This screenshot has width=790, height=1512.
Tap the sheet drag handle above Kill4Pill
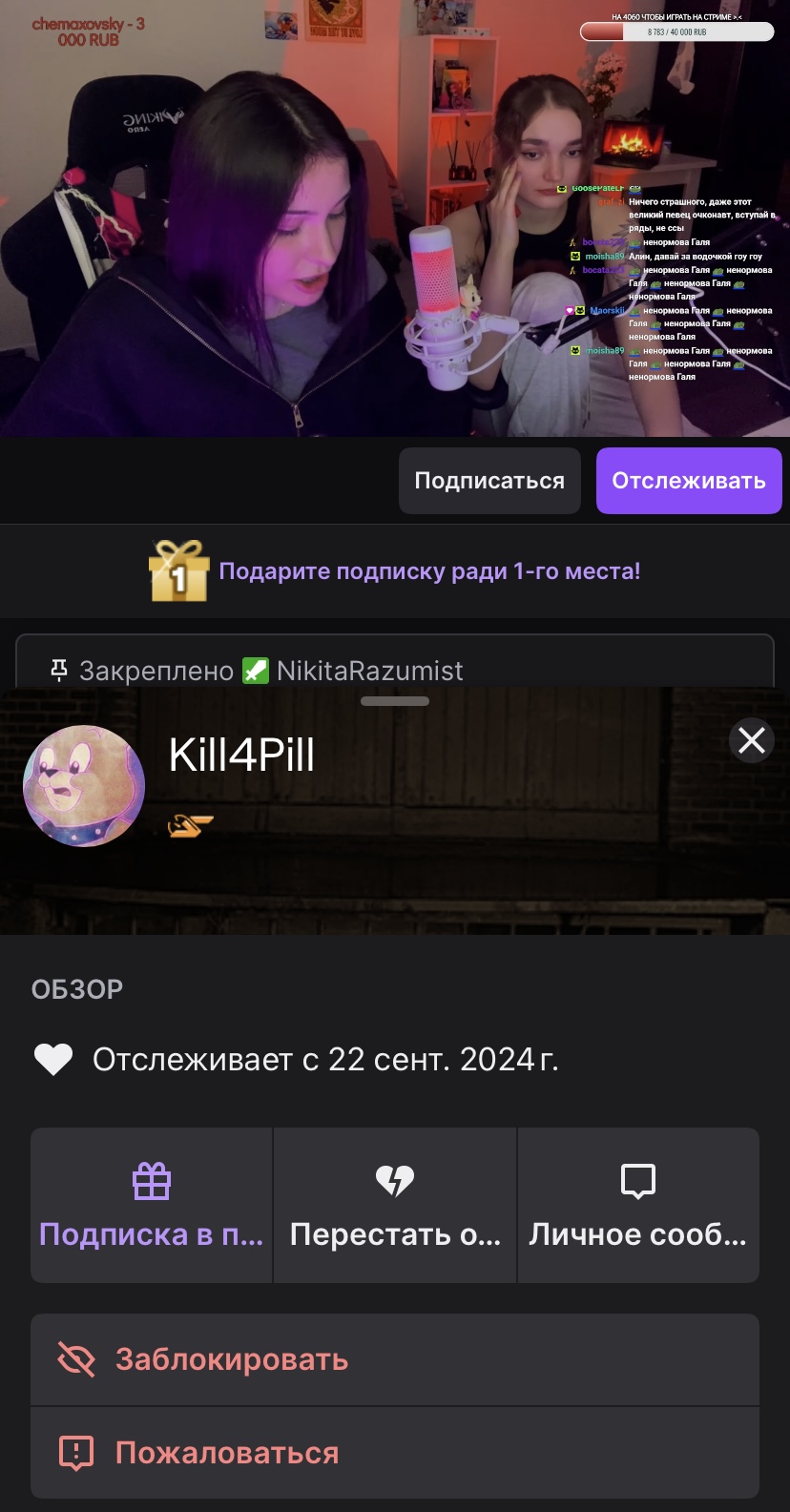click(x=395, y=701)
